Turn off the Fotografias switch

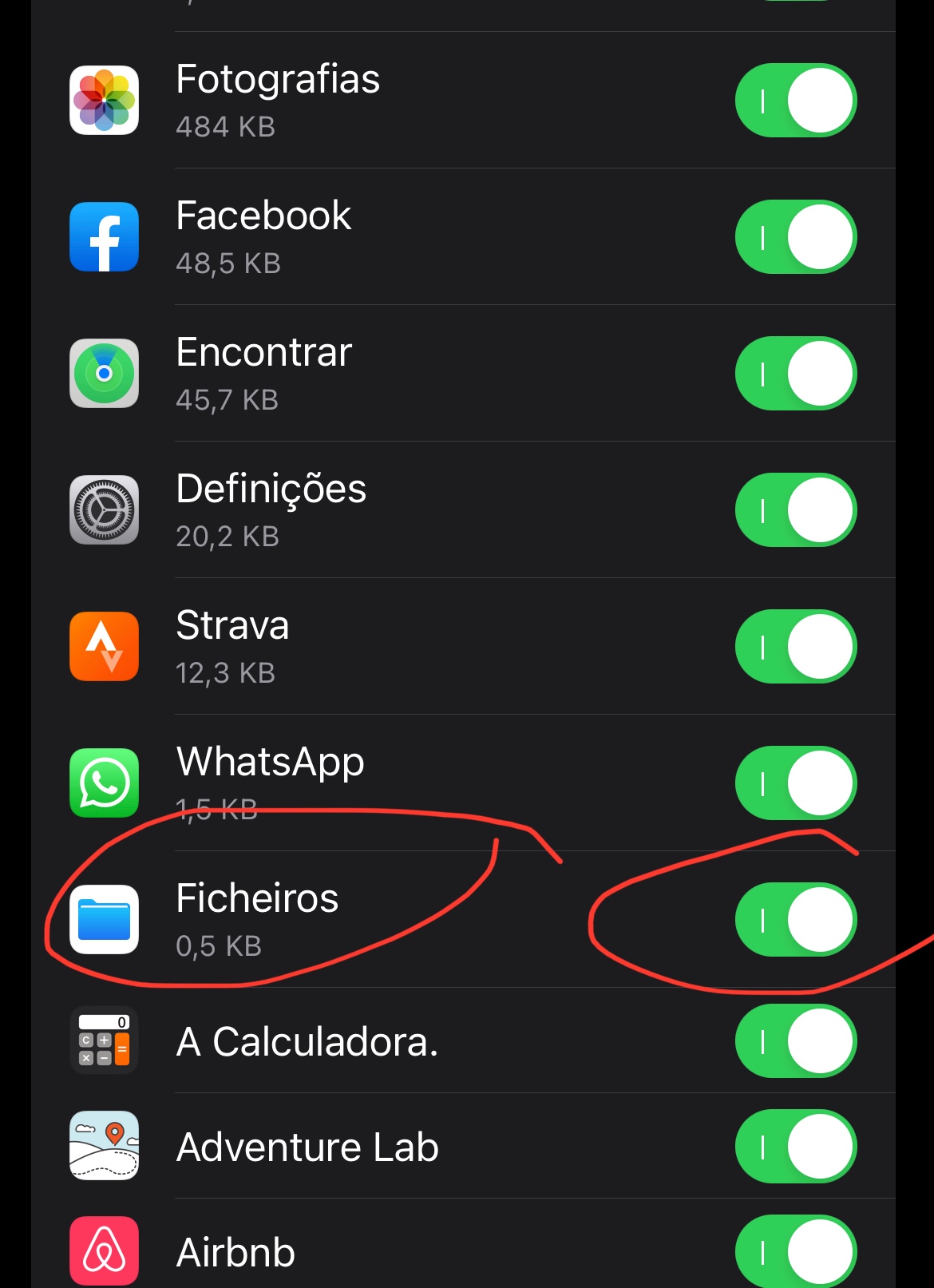coord(796,101)
